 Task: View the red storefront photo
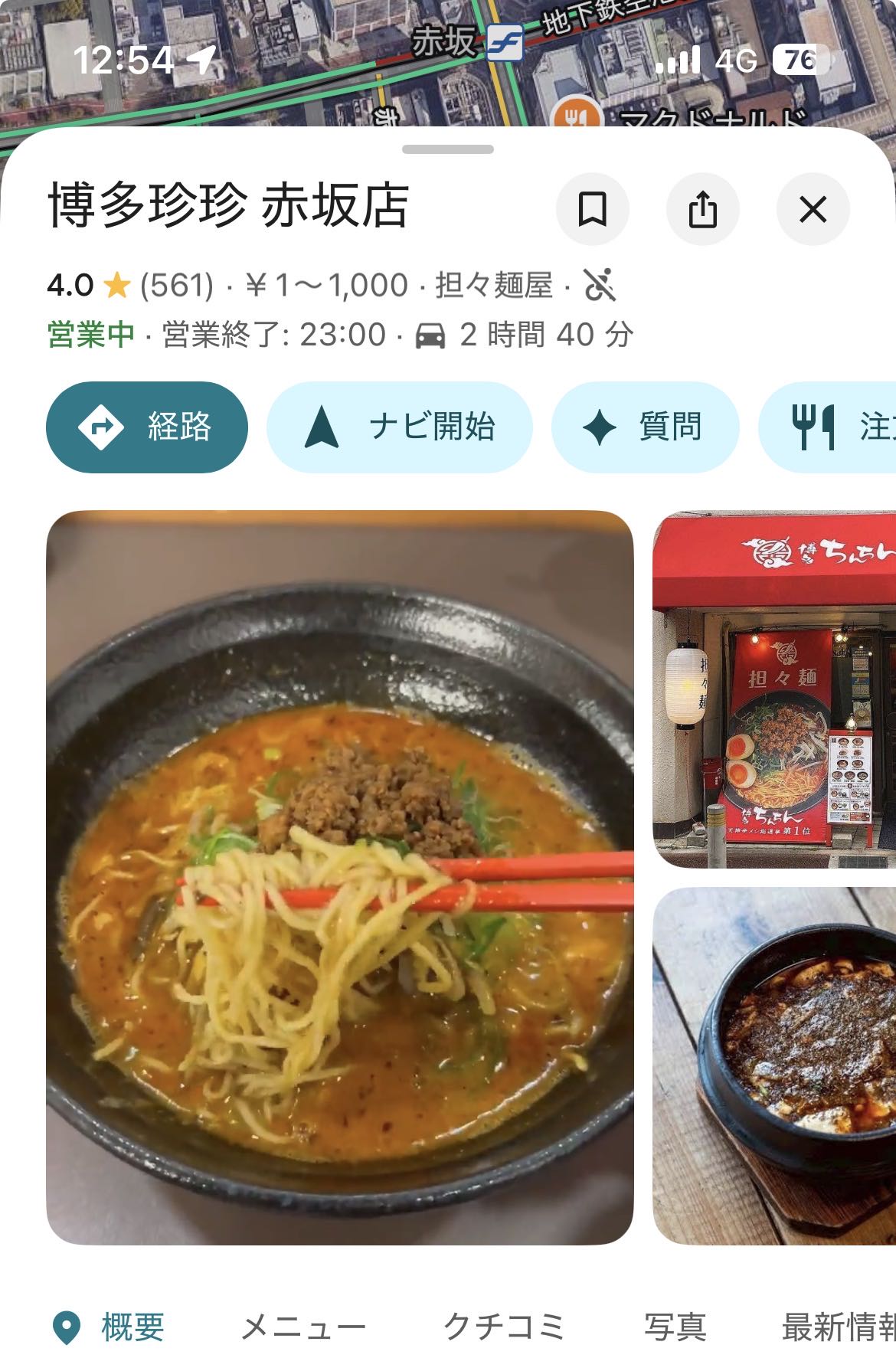773,689
